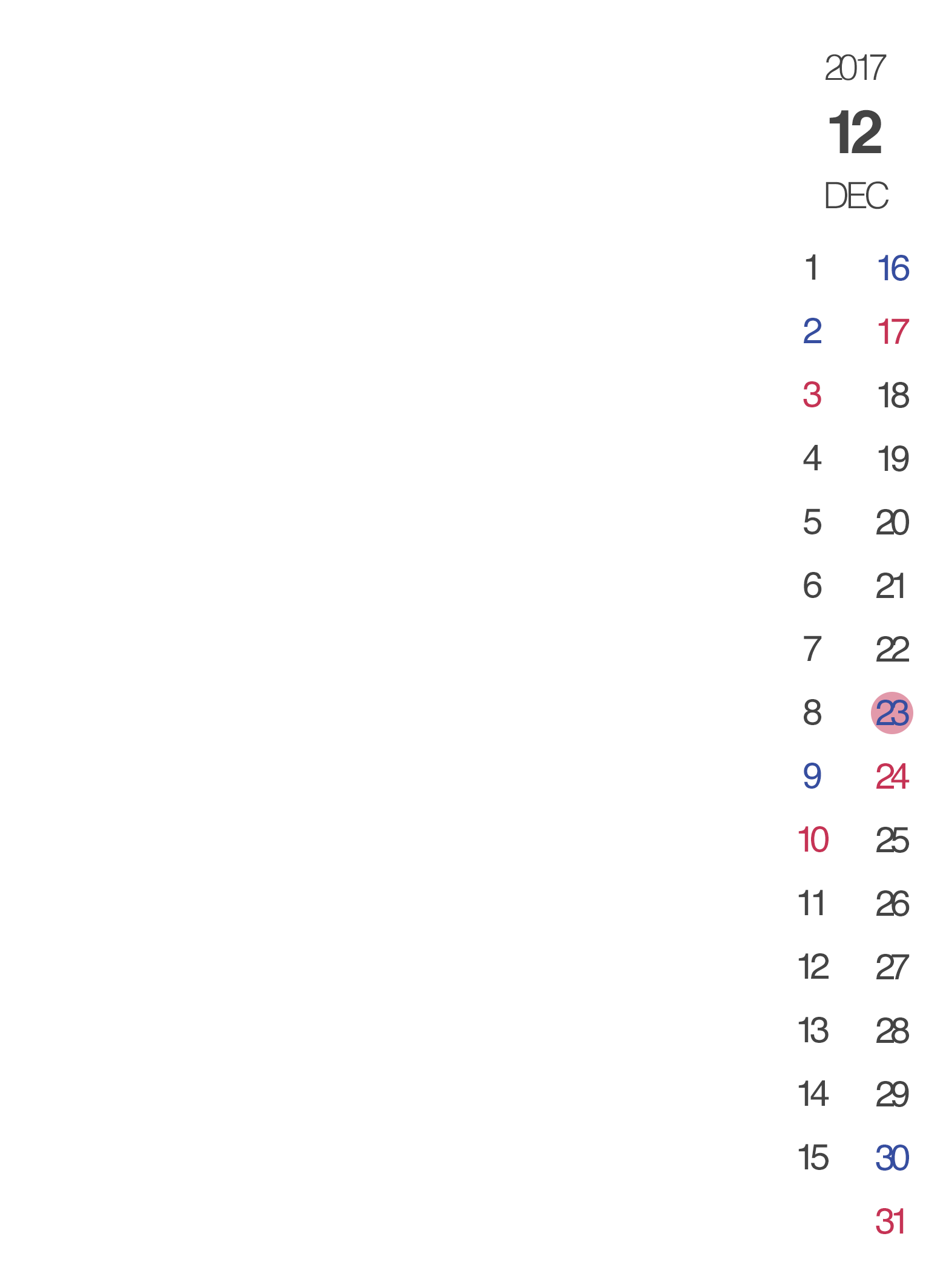This screenshot has height=1288, width=949.
Task: Jump to December 31
Action: click(x=891, y=1221)
